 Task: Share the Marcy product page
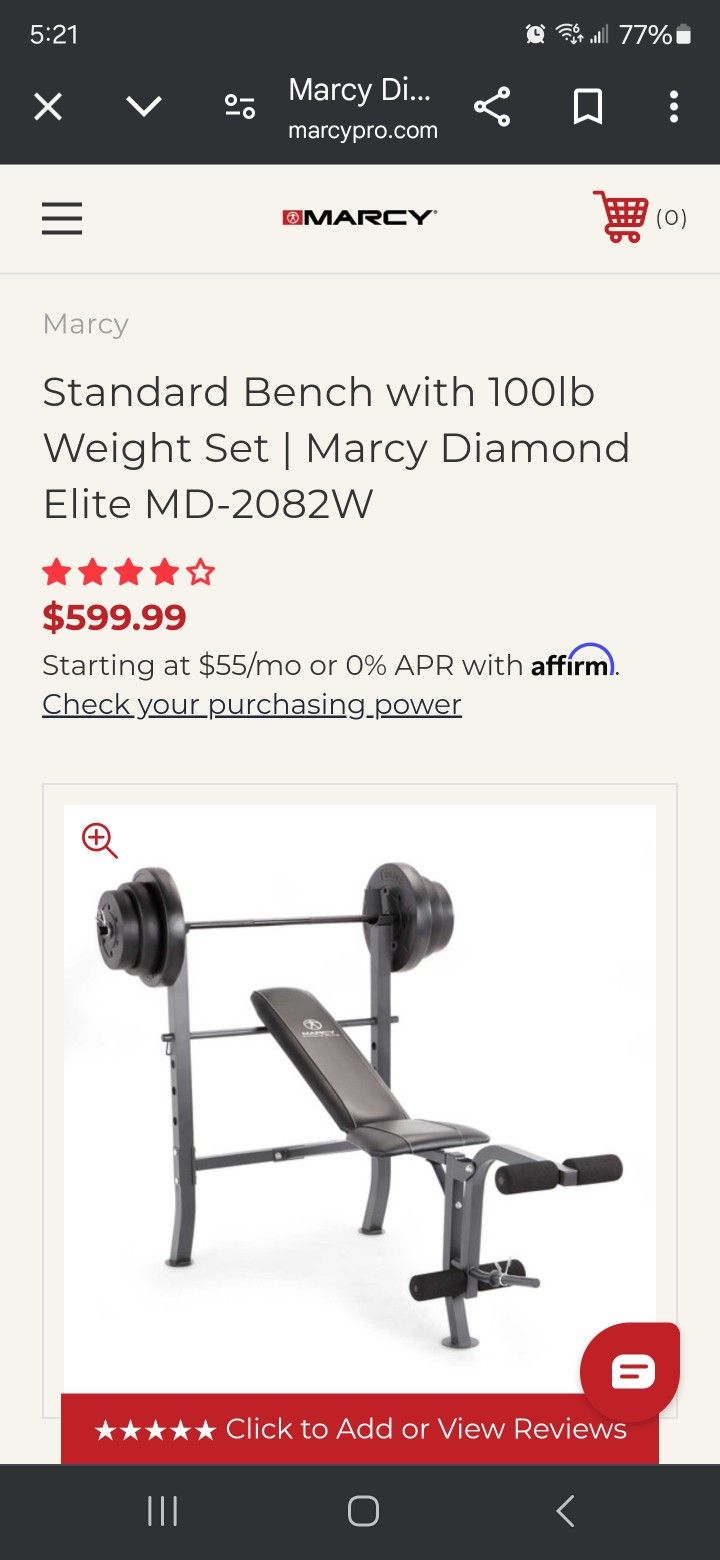coord(491,106)
